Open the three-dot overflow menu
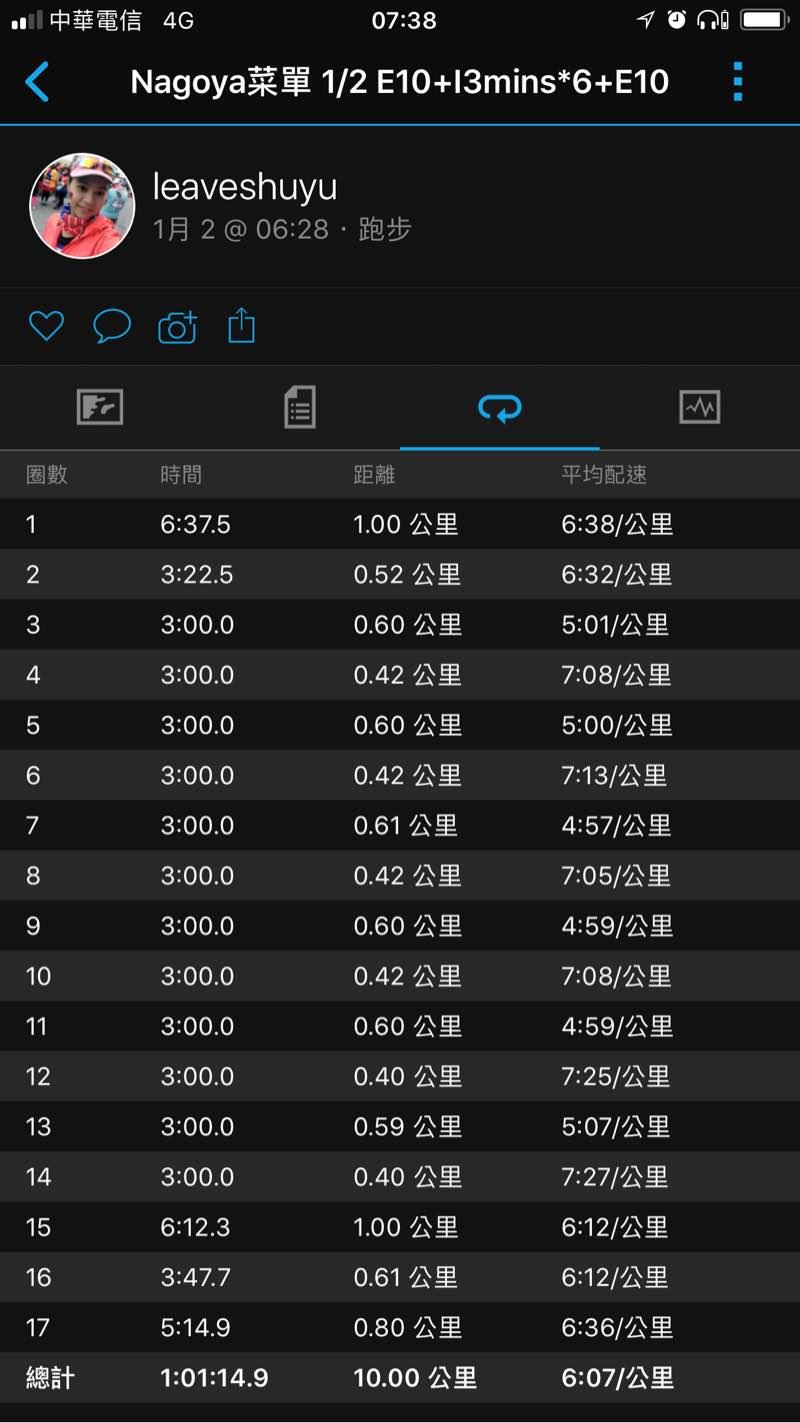 (738, 82)
